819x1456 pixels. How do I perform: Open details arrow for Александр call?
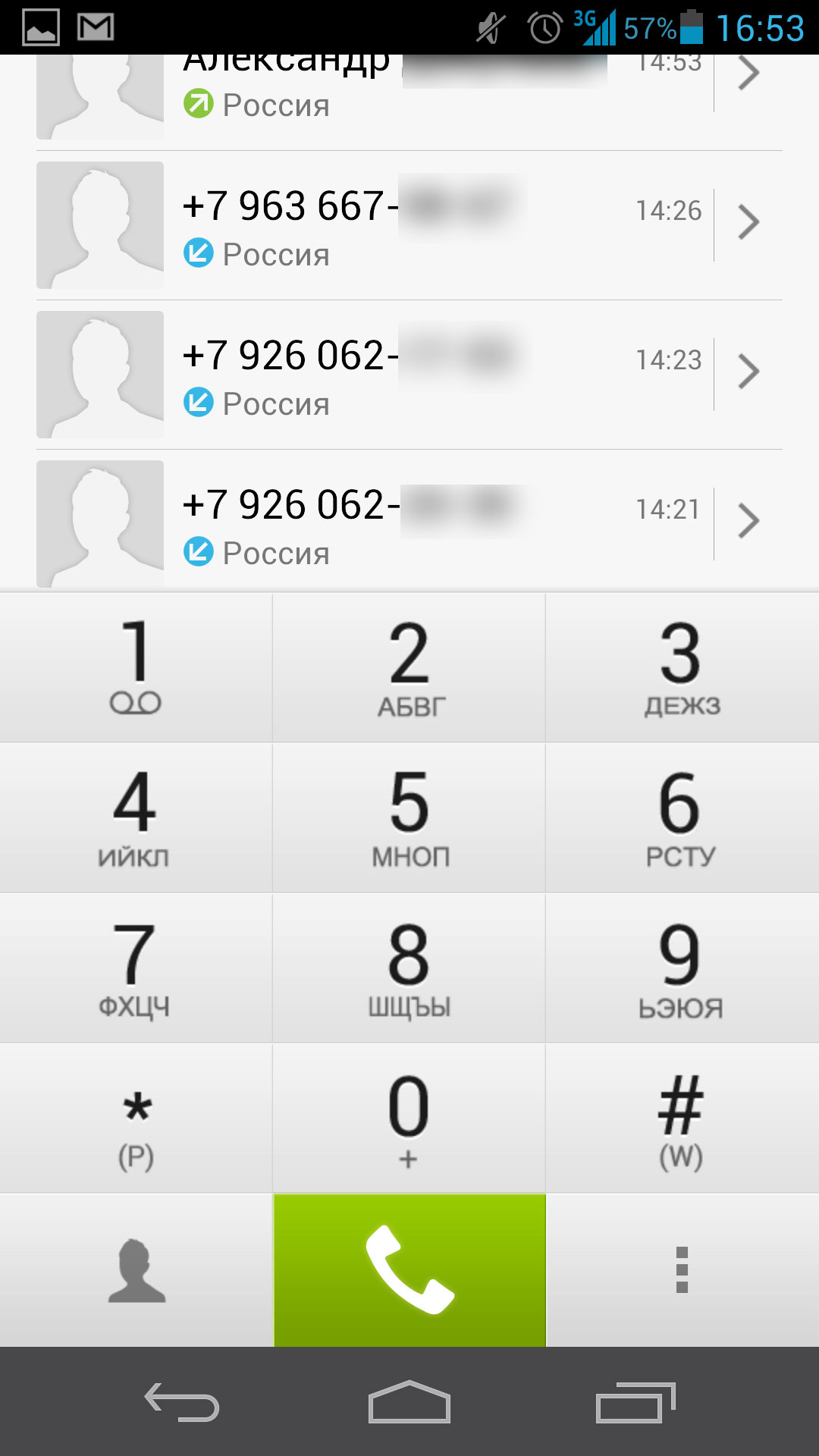(748, 74)
